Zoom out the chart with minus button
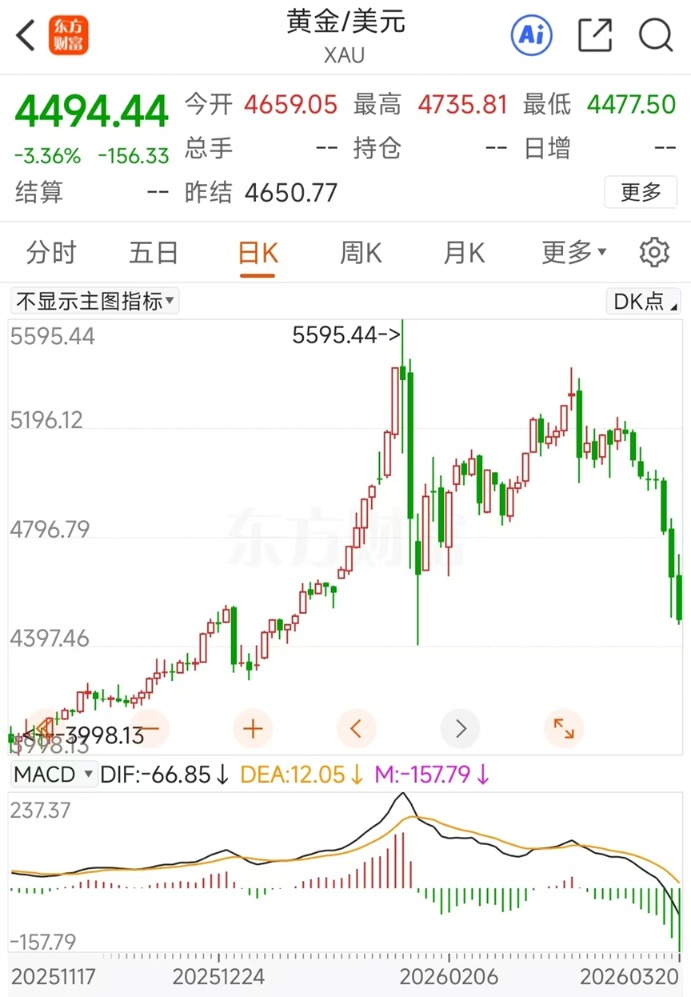This screenshot has height=997, width=691. [149, 728]
